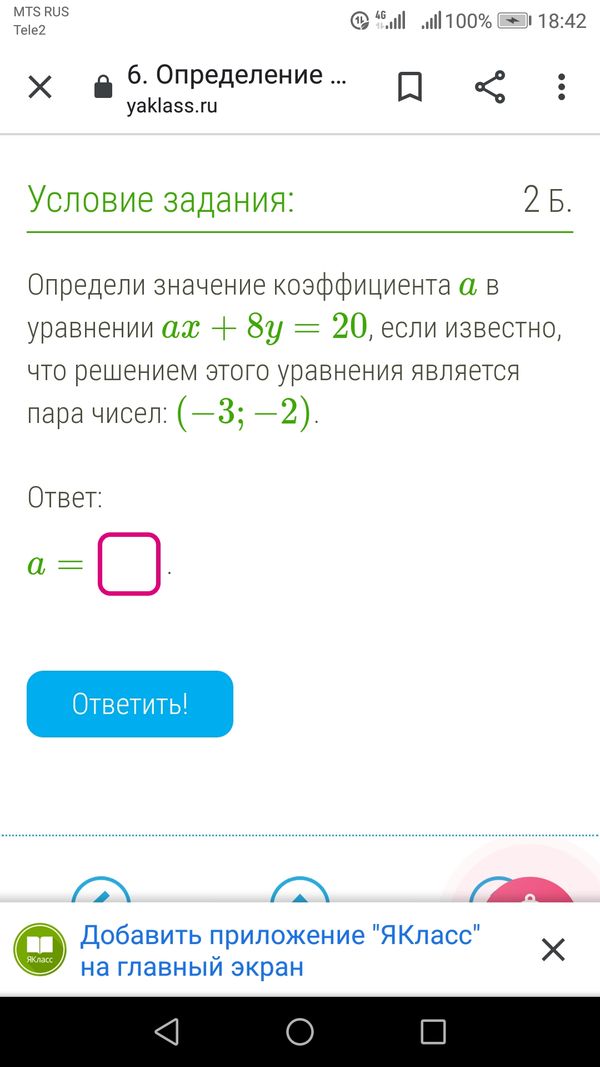Add the ЯКласс app to home screen
Image resolution: width=600 pixels, height=1067 pixels.
point(280,950)
